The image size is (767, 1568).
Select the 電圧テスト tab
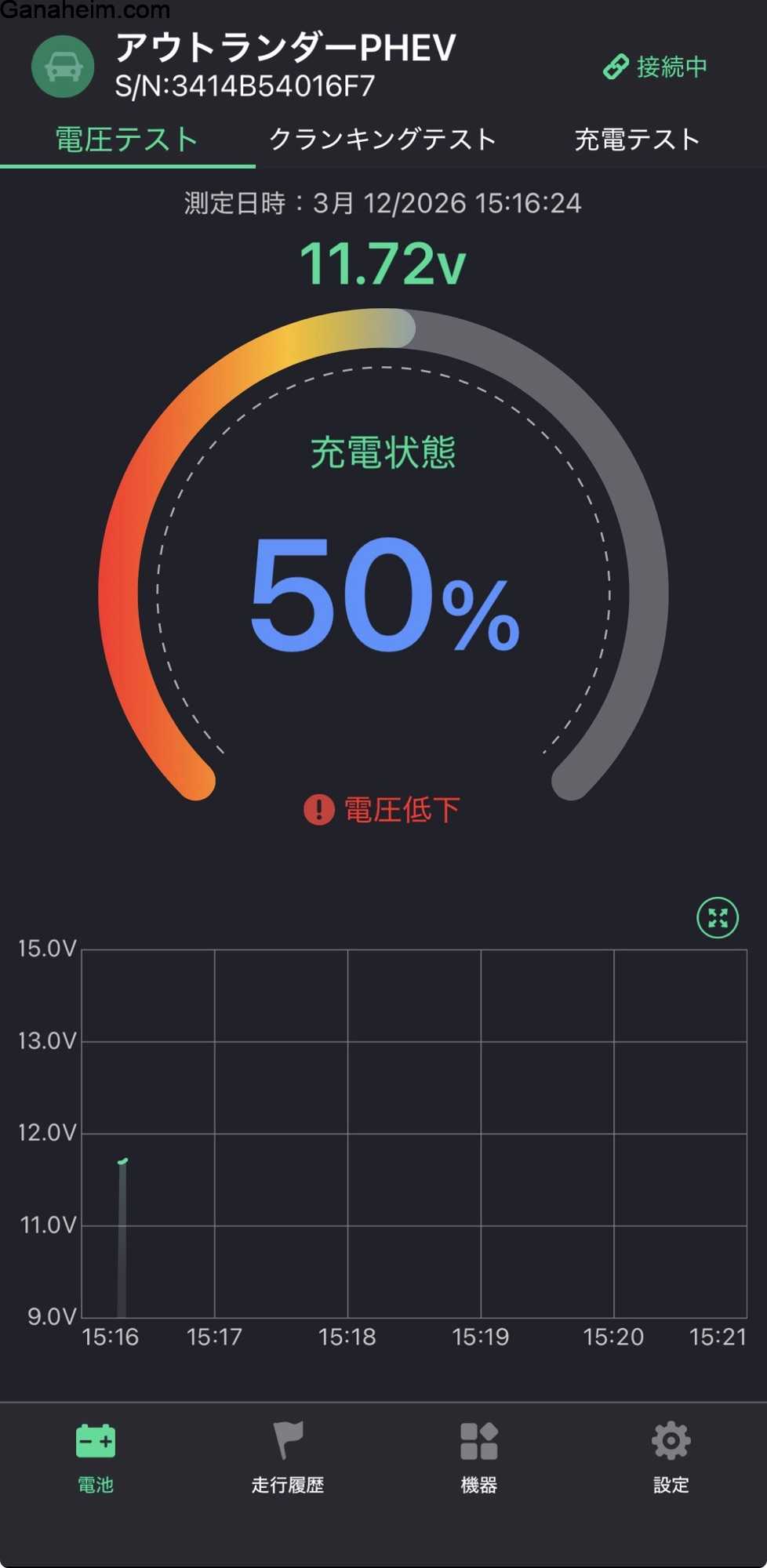(127, 140)
